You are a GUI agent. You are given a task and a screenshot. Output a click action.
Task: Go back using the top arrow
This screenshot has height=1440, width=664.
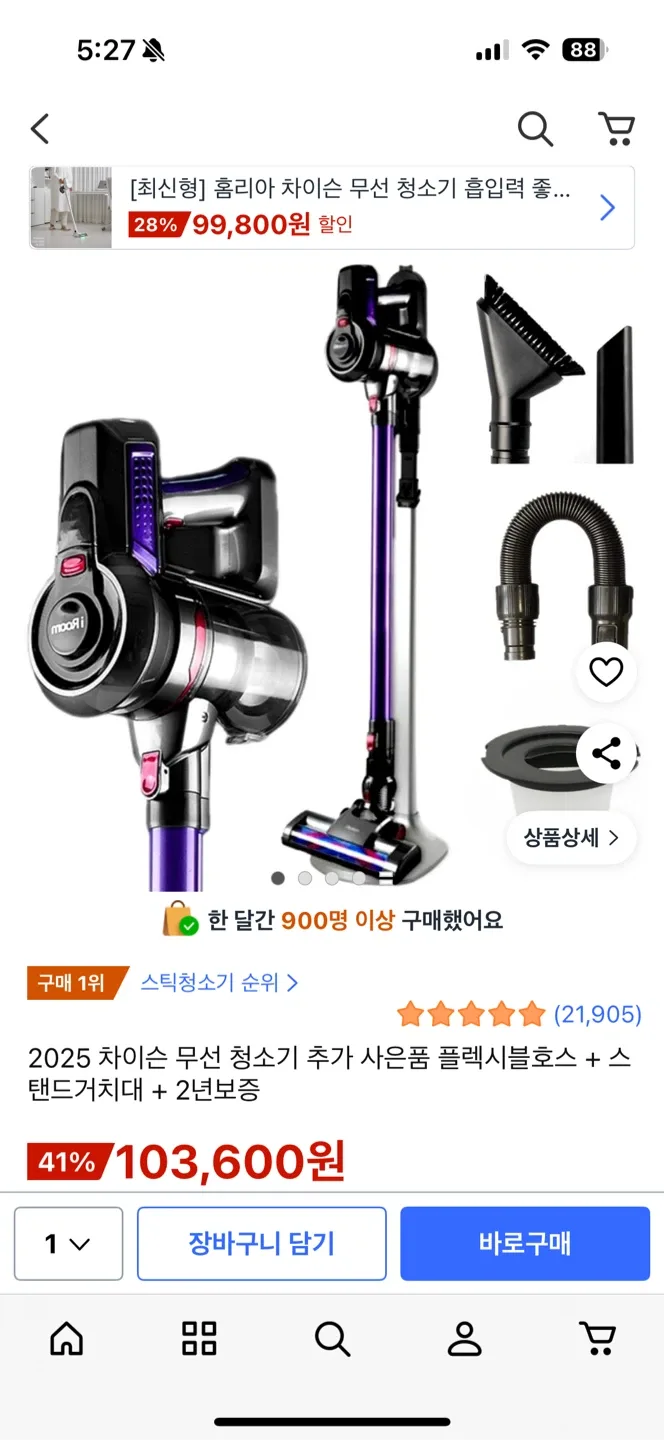(x=40, y=129)
